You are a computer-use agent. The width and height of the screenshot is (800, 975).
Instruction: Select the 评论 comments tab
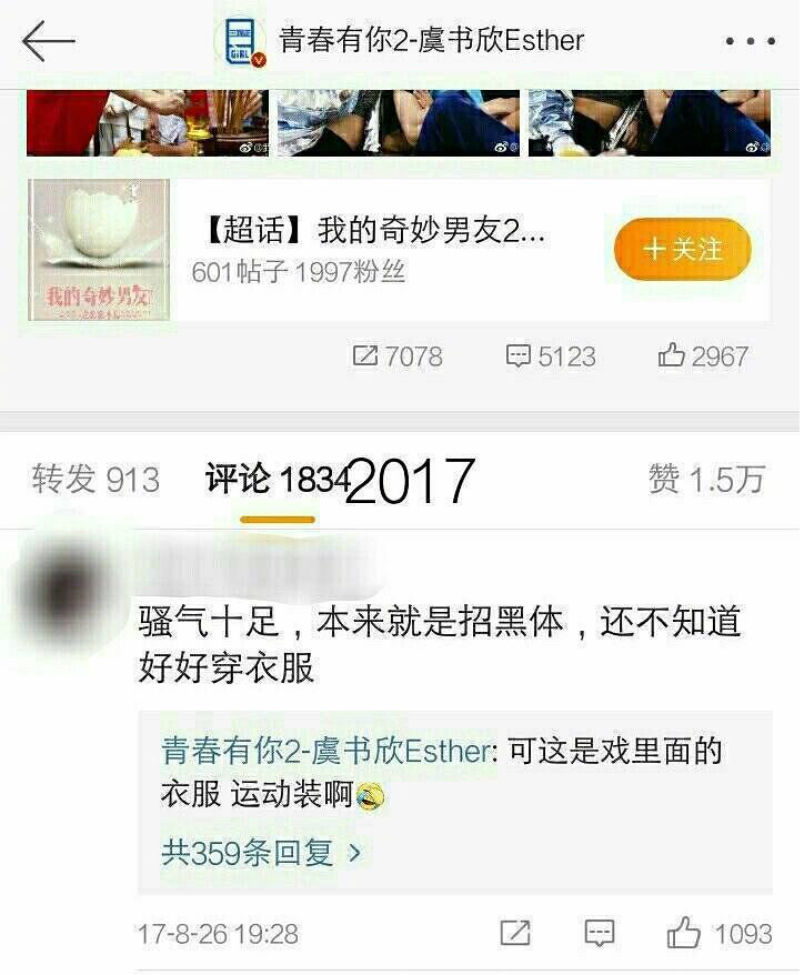pyautogui.click(x=277, y=480)
